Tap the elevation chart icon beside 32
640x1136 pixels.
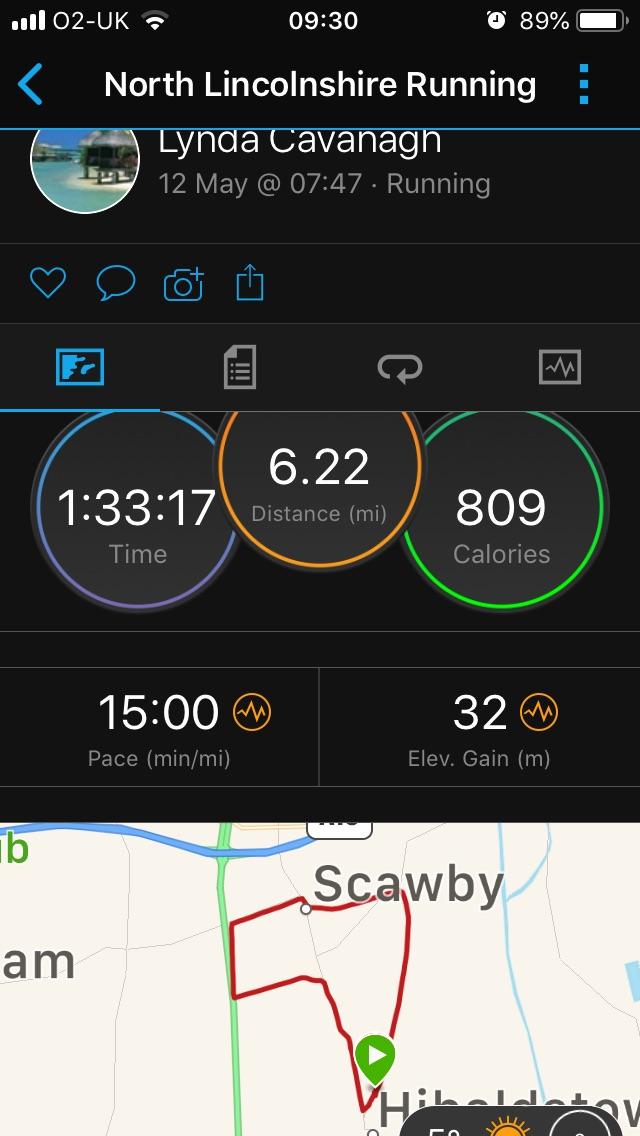point(539,712)
